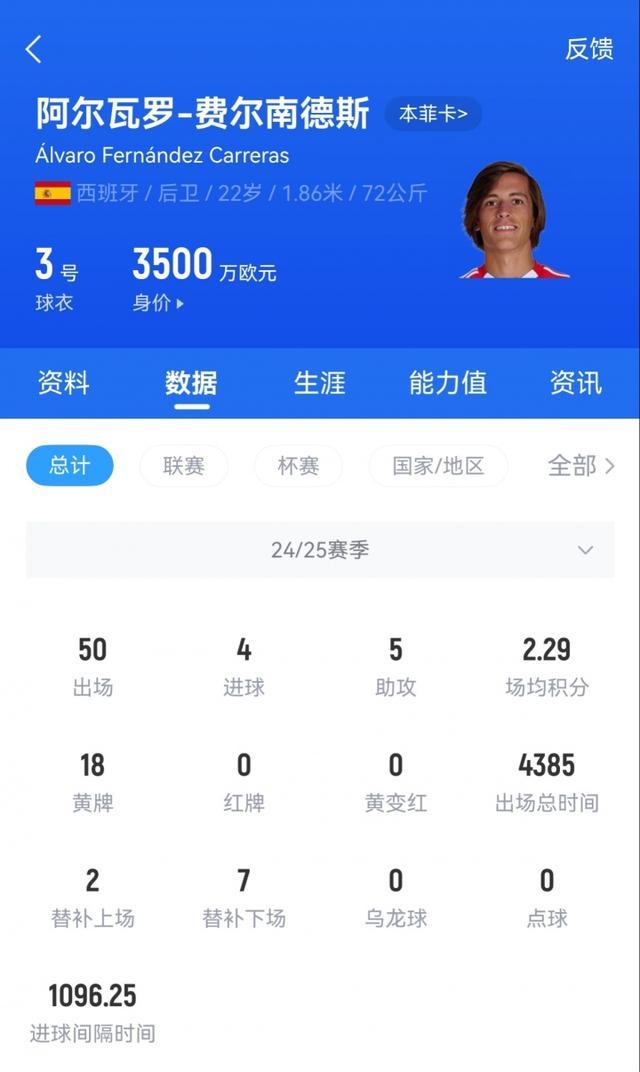Screen dimensions: 640x1072
Task: Select the 数据 tab
Action: click(191, 383)
